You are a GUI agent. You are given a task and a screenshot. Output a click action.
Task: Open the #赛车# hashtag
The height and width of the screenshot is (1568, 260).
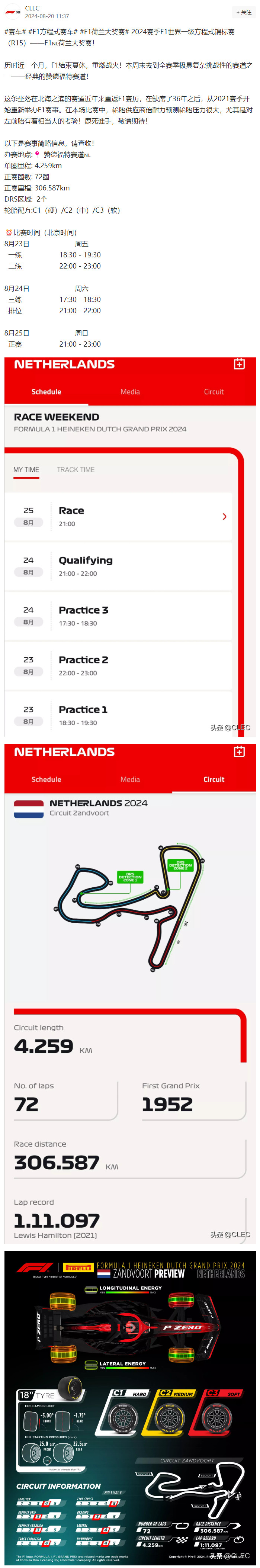coord(15,32)
